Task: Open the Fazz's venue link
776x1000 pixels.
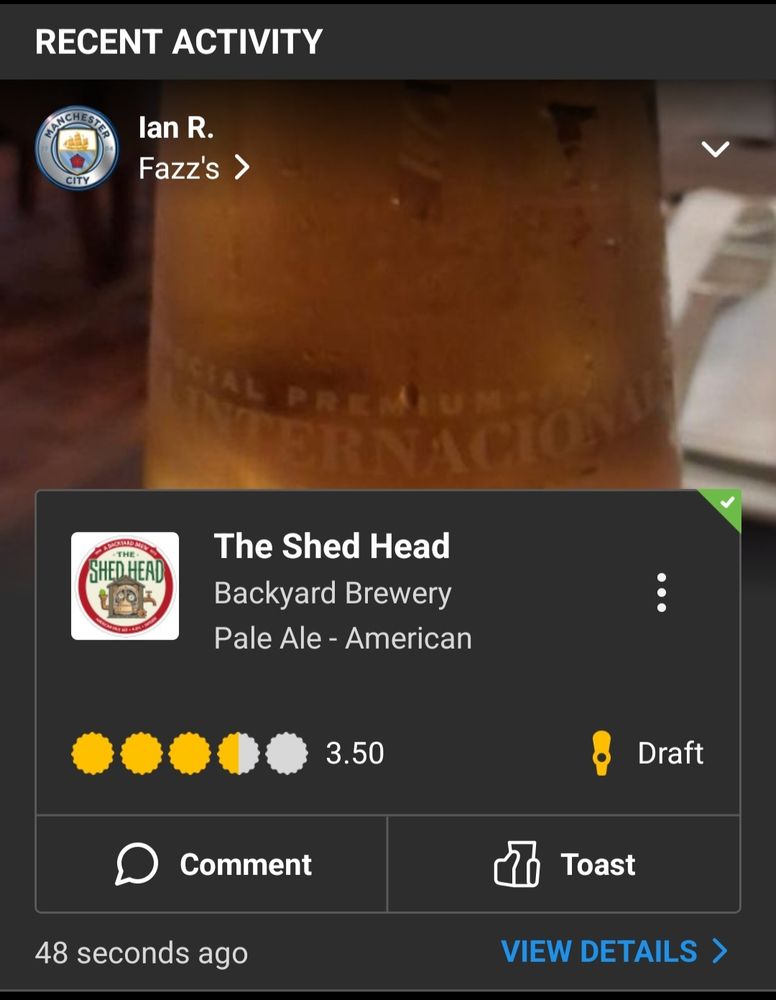Action: 194,168
